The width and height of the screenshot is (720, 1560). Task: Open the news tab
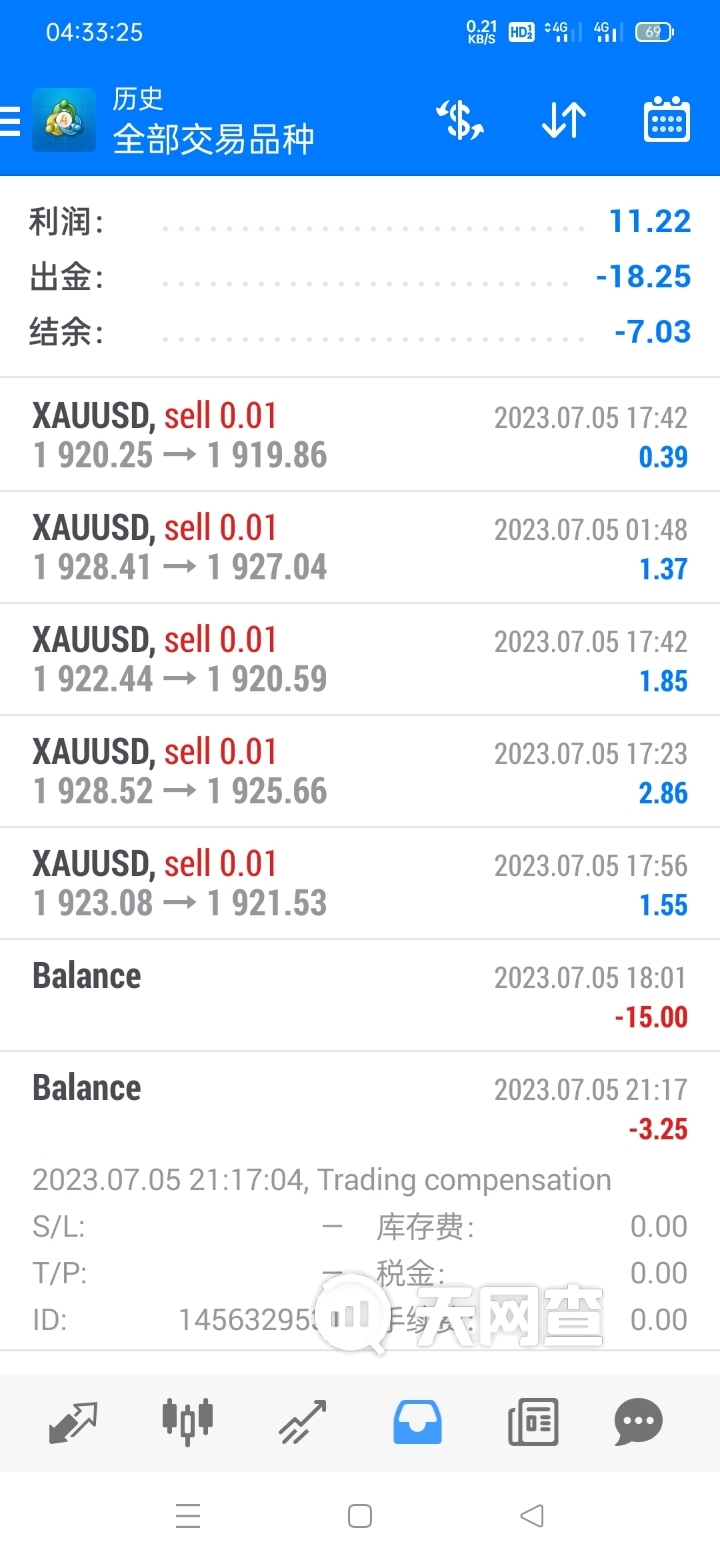click(532, 1422)
